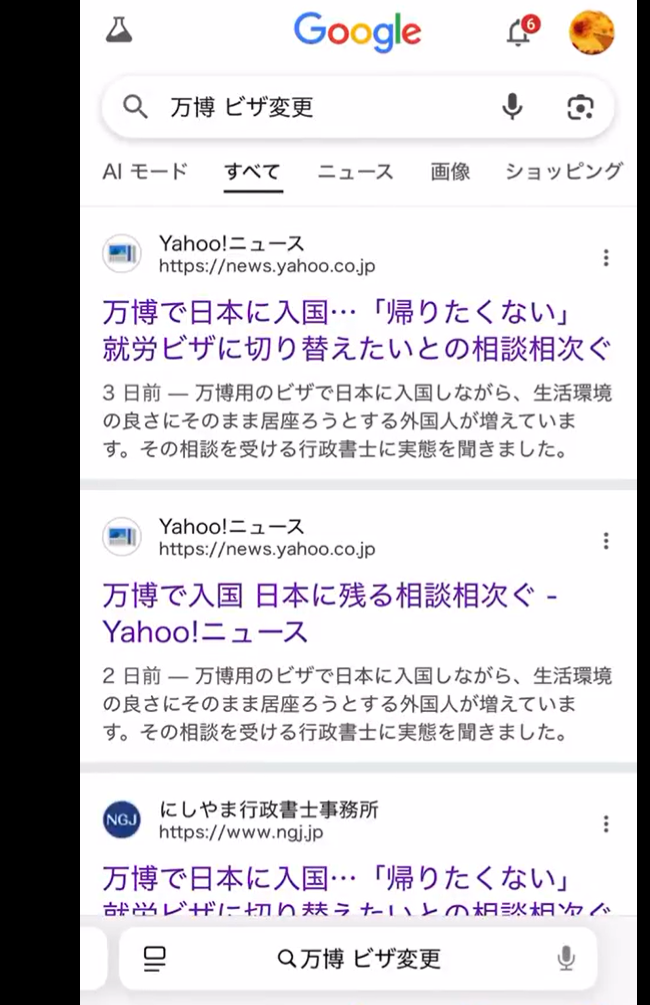Open options for the にしやま行政書士事務所 result
The height and width of the screenshot is (1005, 650).
pyautogui.click(x=606, y=824)
